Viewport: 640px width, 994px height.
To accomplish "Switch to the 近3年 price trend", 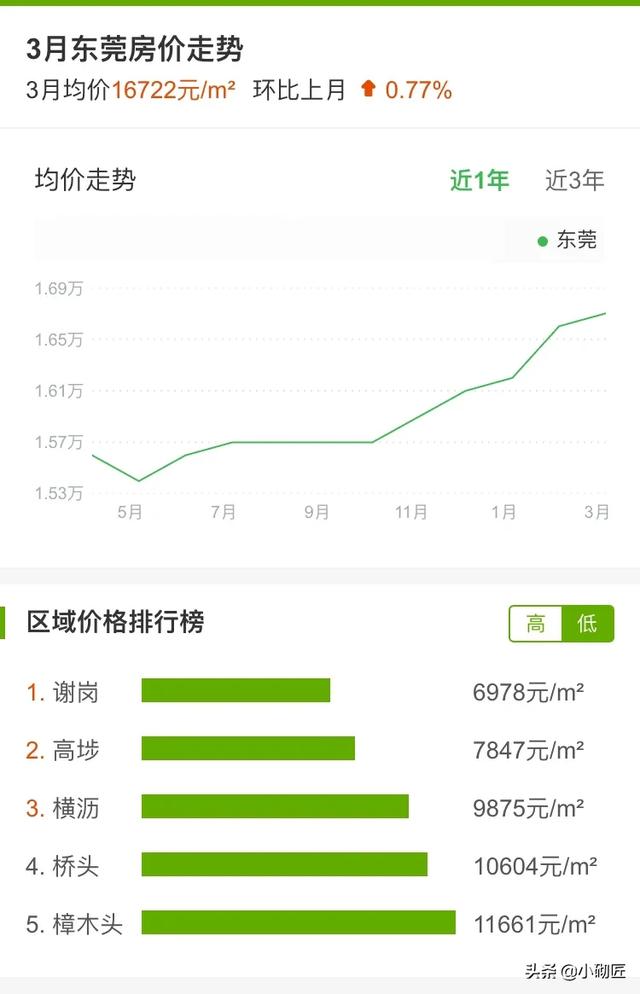I will (x=574, y=180).
